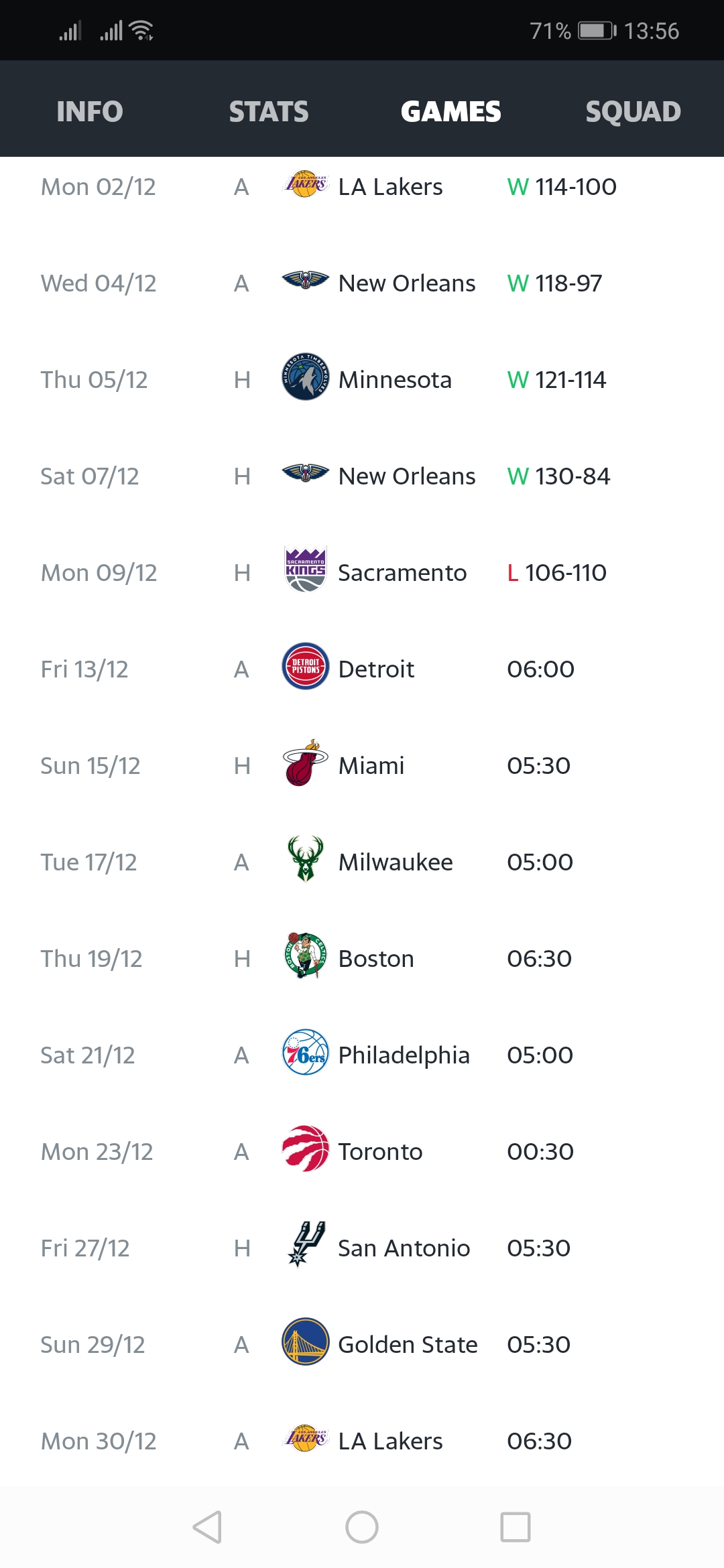Image resolution: width=724 pixels, height=1568 pixels.
Task: Switch to the SQUAD tab
Action: [632, 111]
